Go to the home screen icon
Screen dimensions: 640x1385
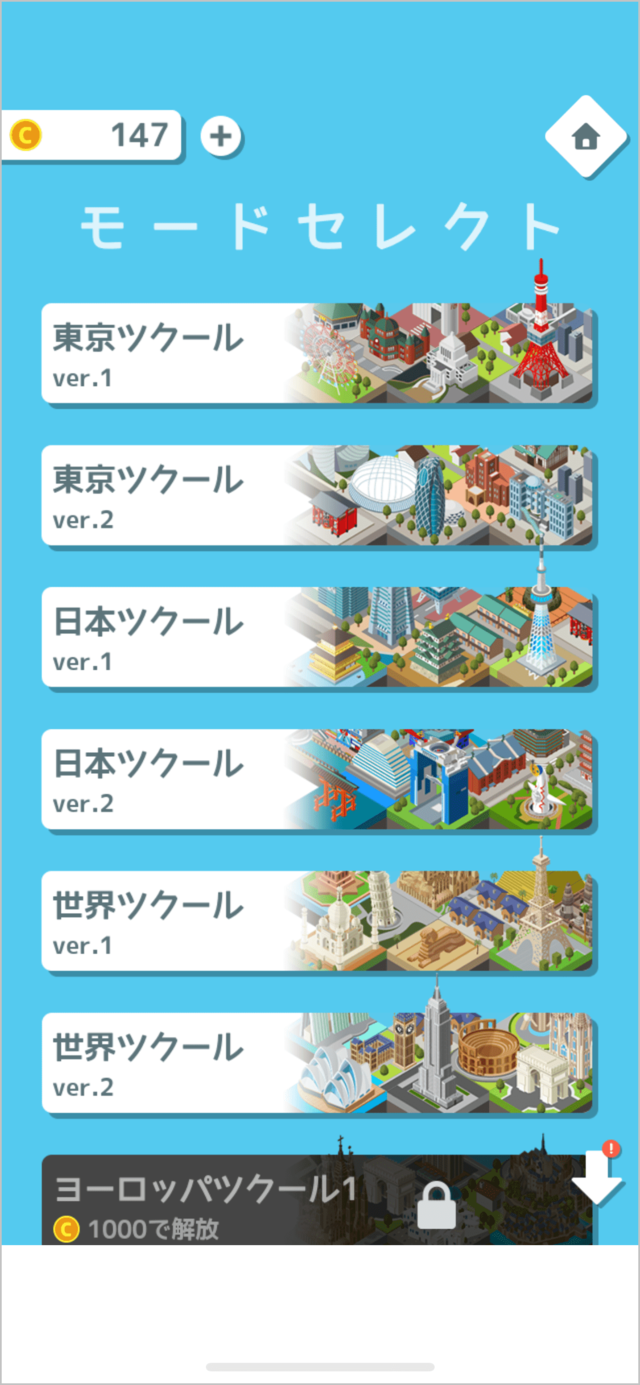(x=585, y=137)
